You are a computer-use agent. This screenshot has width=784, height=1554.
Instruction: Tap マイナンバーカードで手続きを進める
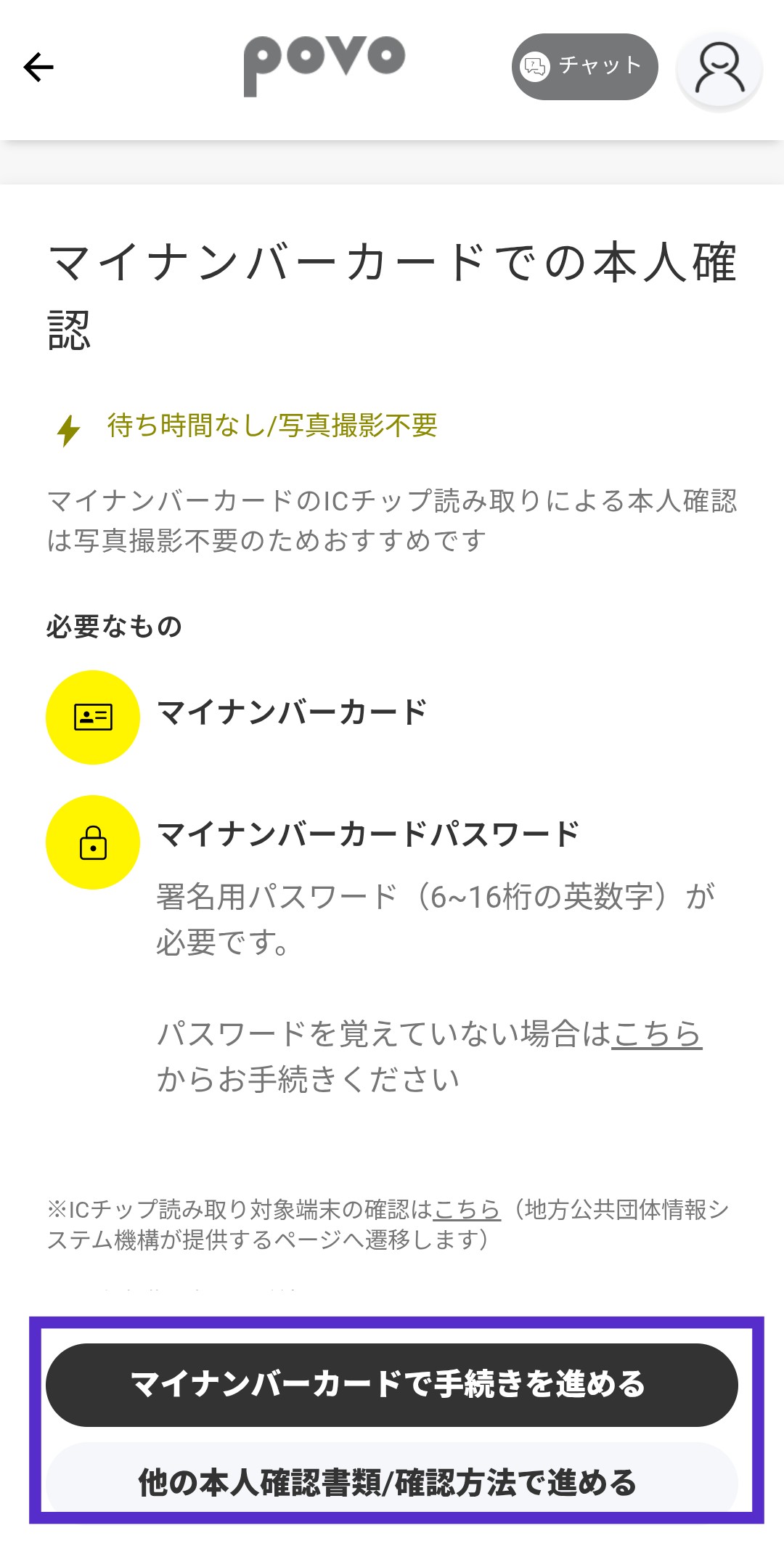click(392, 1385)
